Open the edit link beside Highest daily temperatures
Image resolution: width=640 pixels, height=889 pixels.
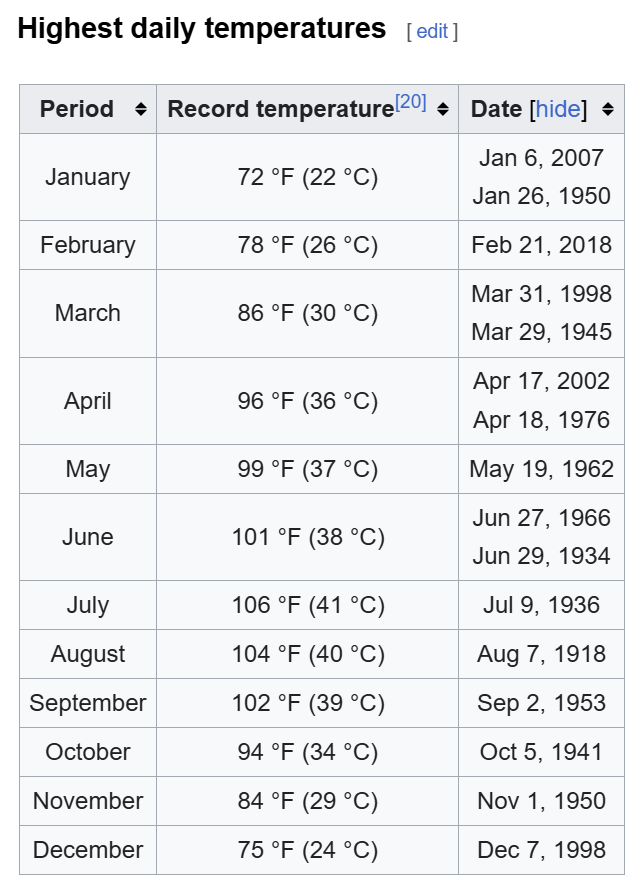[x=432, y=31]
